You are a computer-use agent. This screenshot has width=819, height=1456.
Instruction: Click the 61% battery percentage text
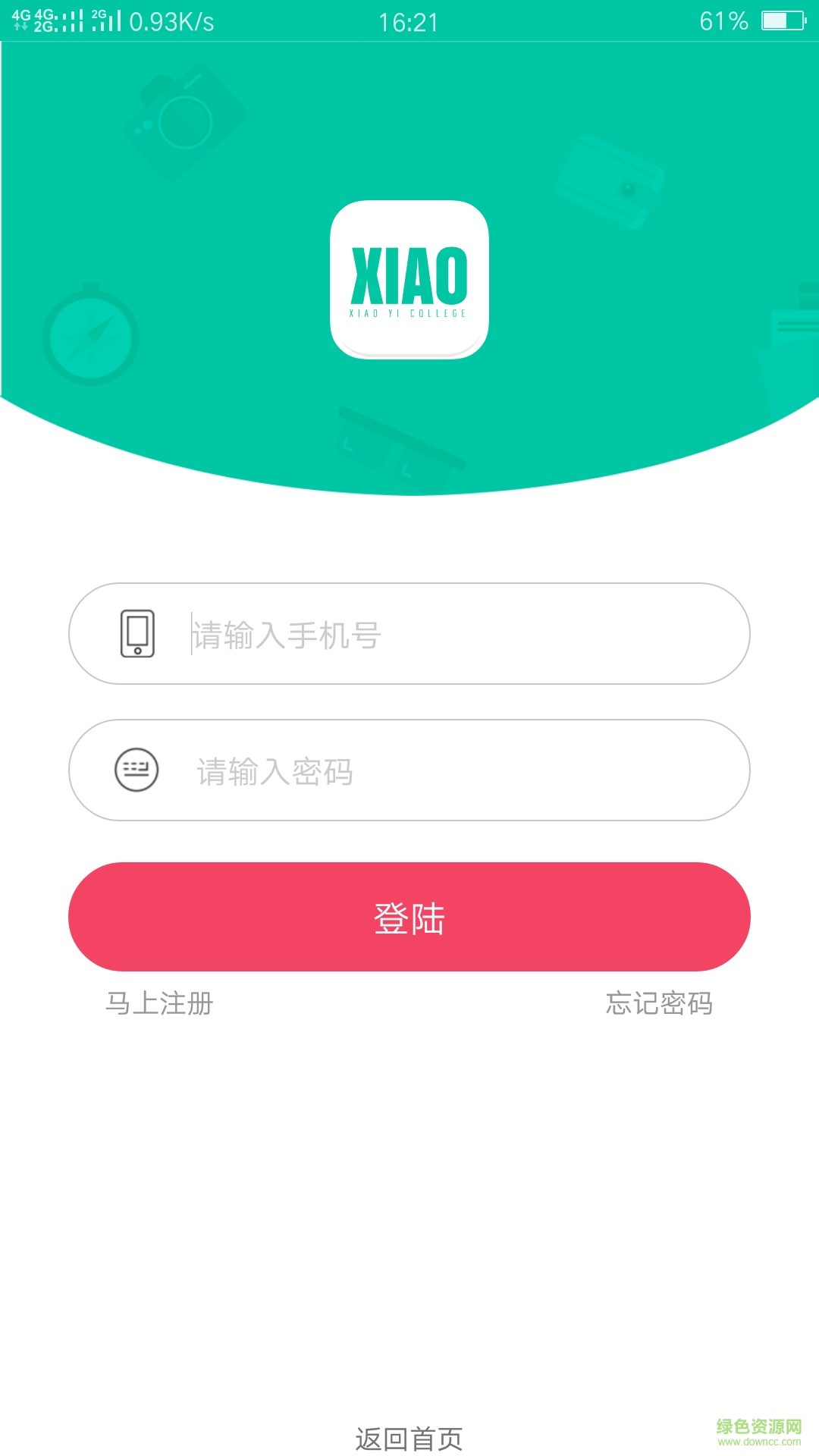[724, 20]
